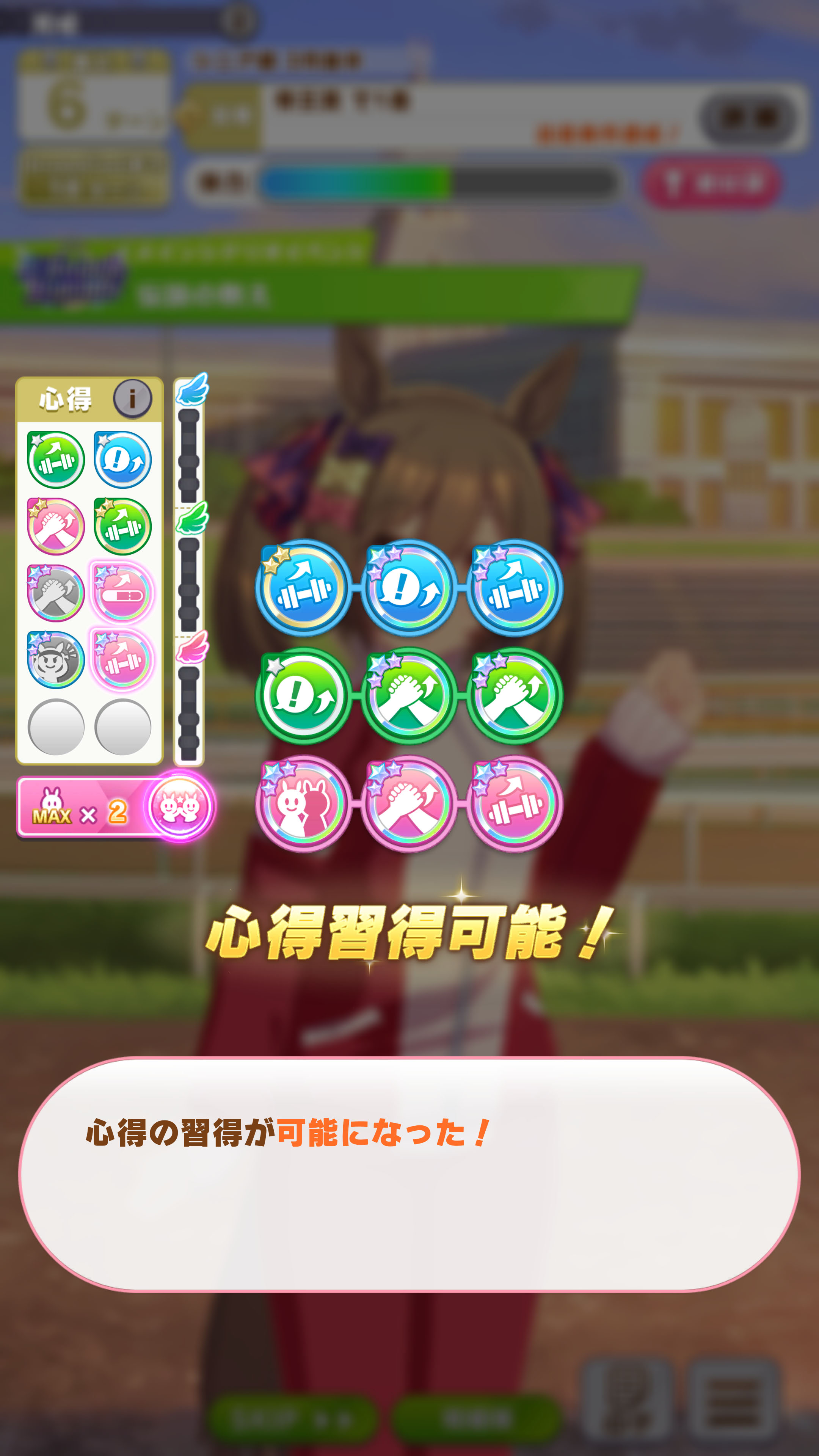Image resolution: width=819 pixels, height=1456 pixels.
Task: Open the 心得 info button
Action: click(132, 399)
